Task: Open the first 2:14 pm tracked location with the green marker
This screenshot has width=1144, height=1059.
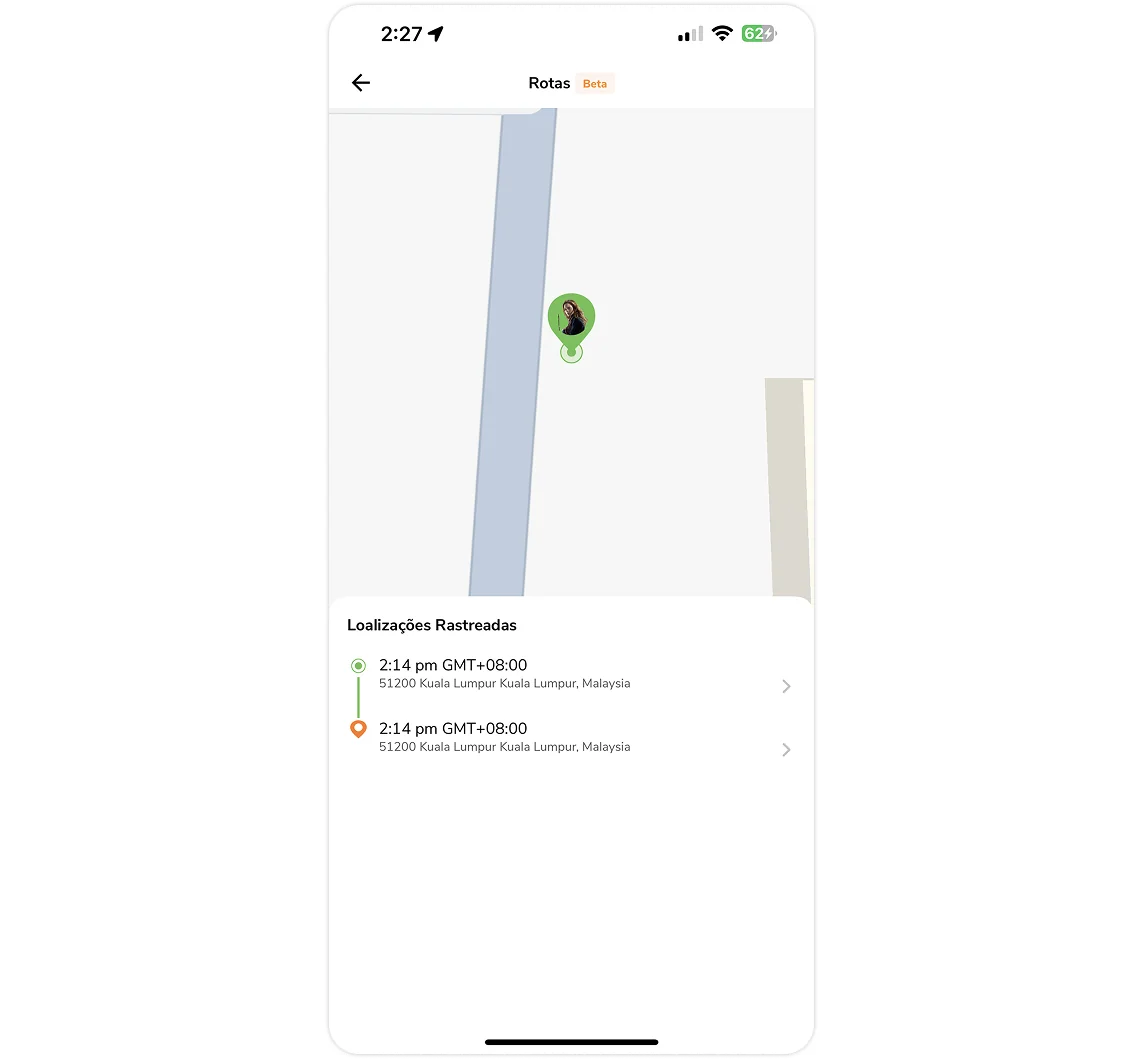Action: pos(570,674)
